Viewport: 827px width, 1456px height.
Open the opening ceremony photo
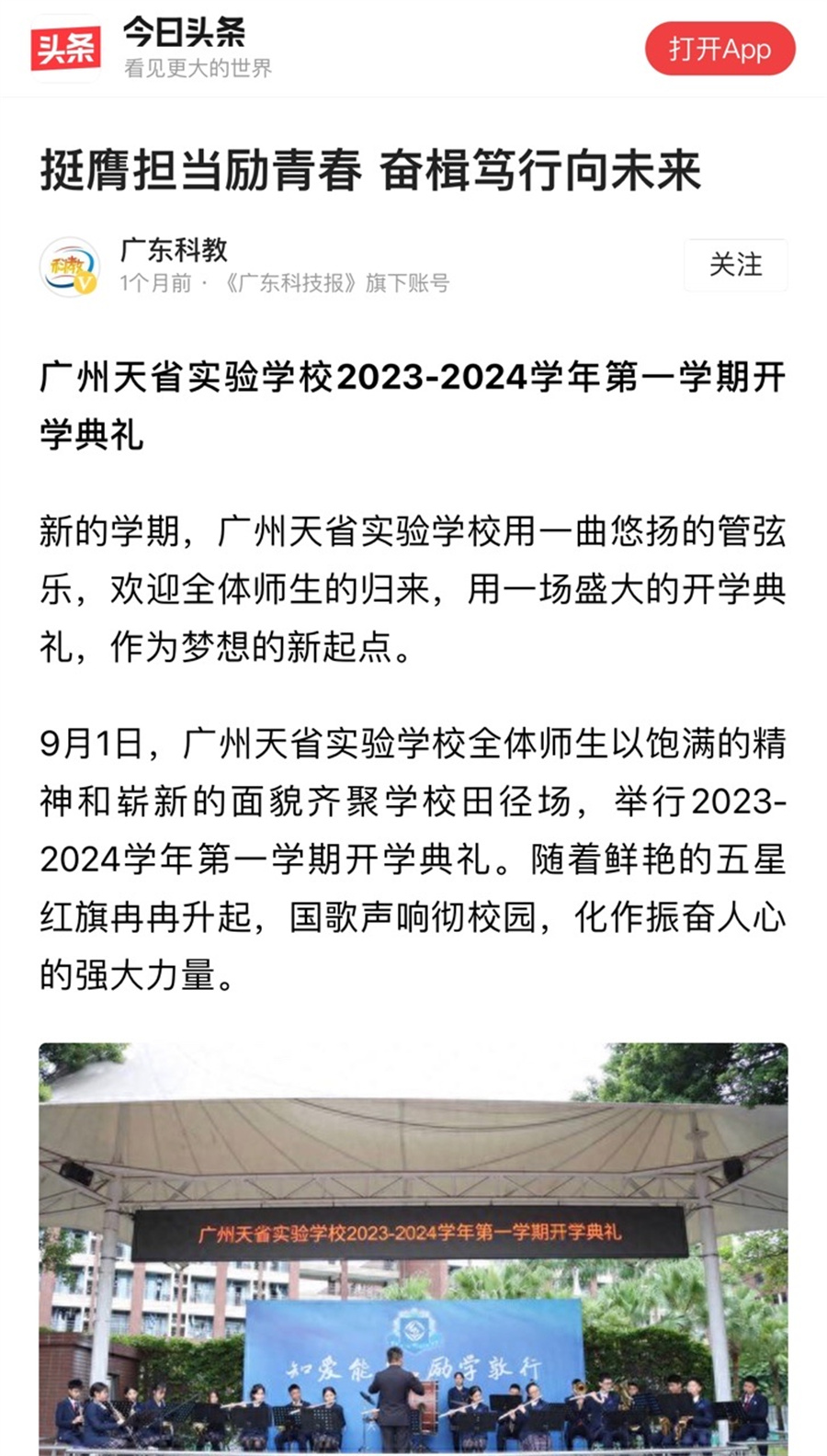click(x=413, y=1248)
